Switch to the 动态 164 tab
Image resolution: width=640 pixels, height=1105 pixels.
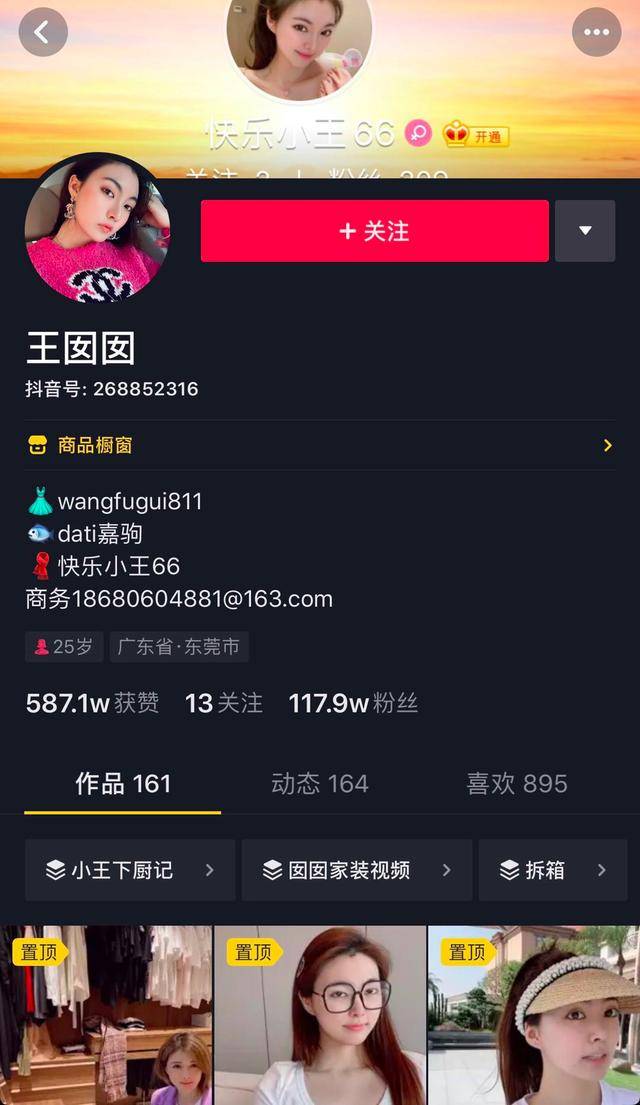pyautogui.click(x=319, y=784)
